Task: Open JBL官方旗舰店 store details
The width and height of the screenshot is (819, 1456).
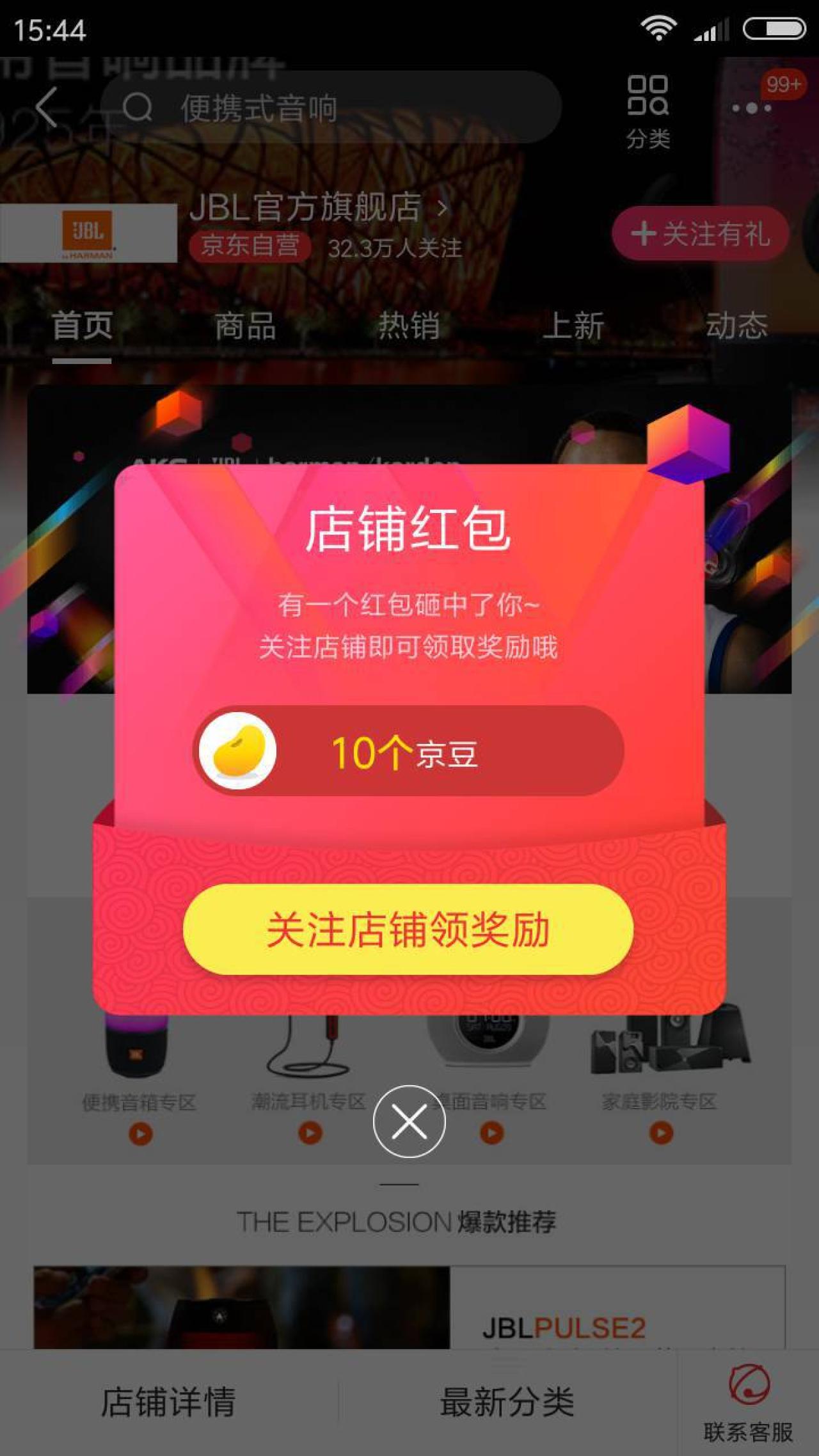Action: point(318,207)
